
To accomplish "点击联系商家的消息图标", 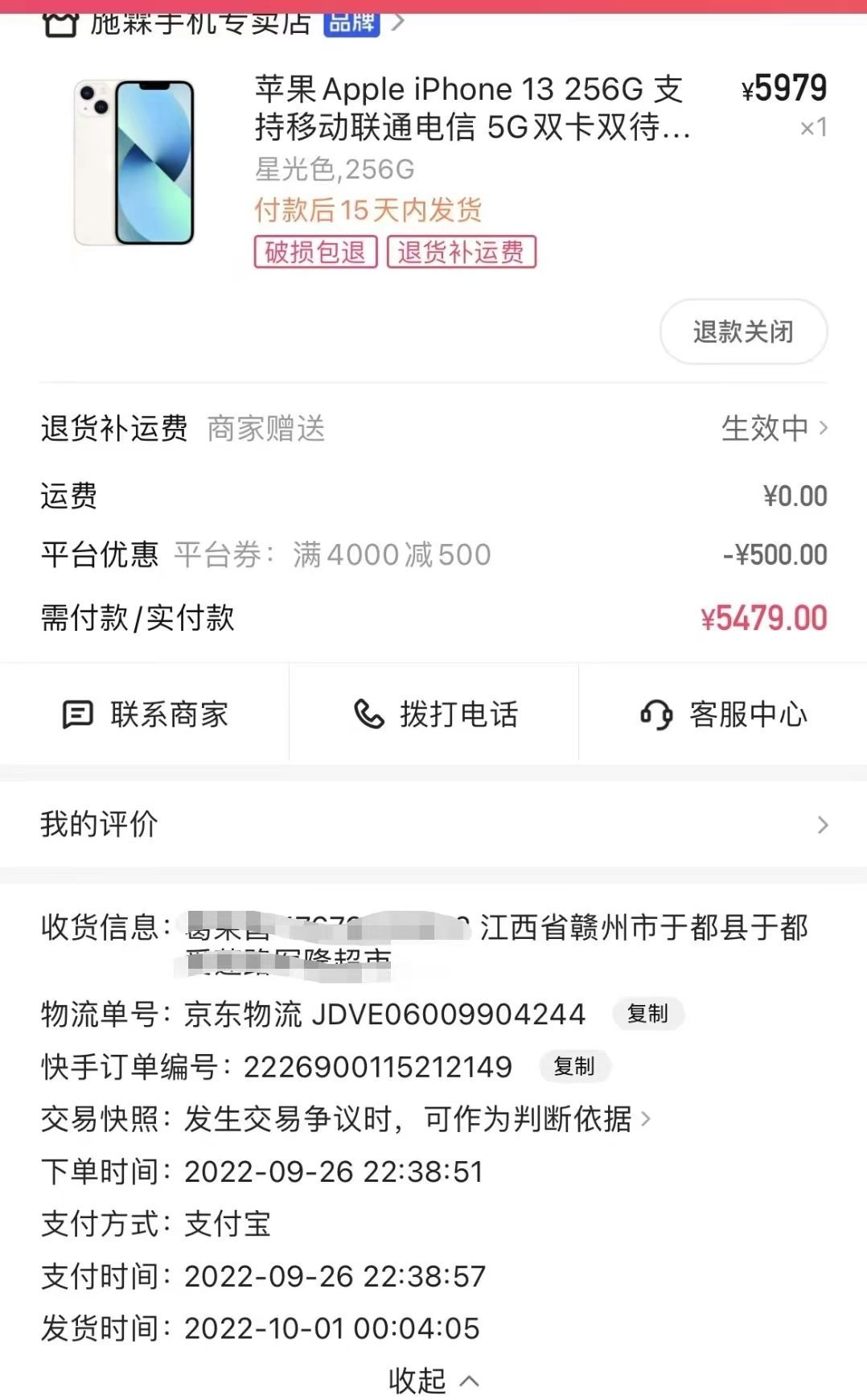I will pos(75,714).
